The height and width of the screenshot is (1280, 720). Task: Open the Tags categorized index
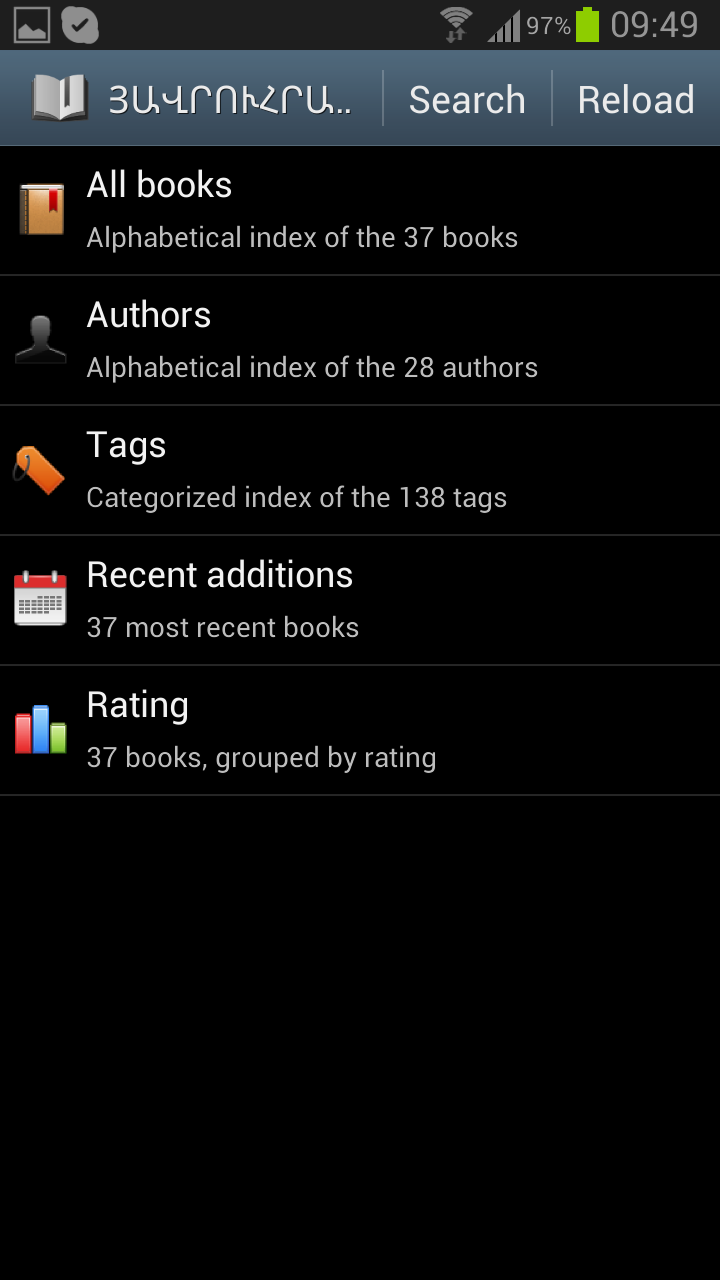(x=360, y=470)
